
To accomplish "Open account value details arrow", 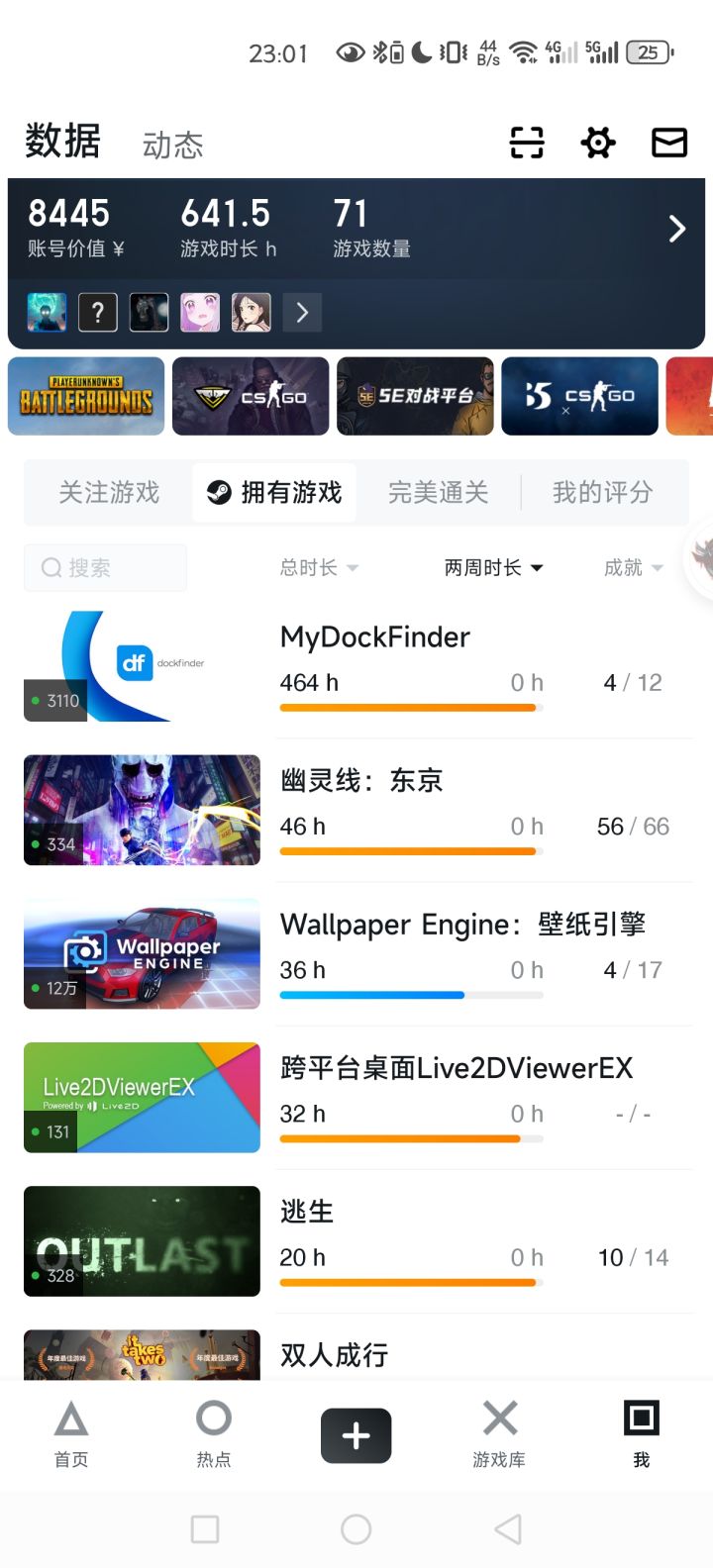I will tap(677, 230).
